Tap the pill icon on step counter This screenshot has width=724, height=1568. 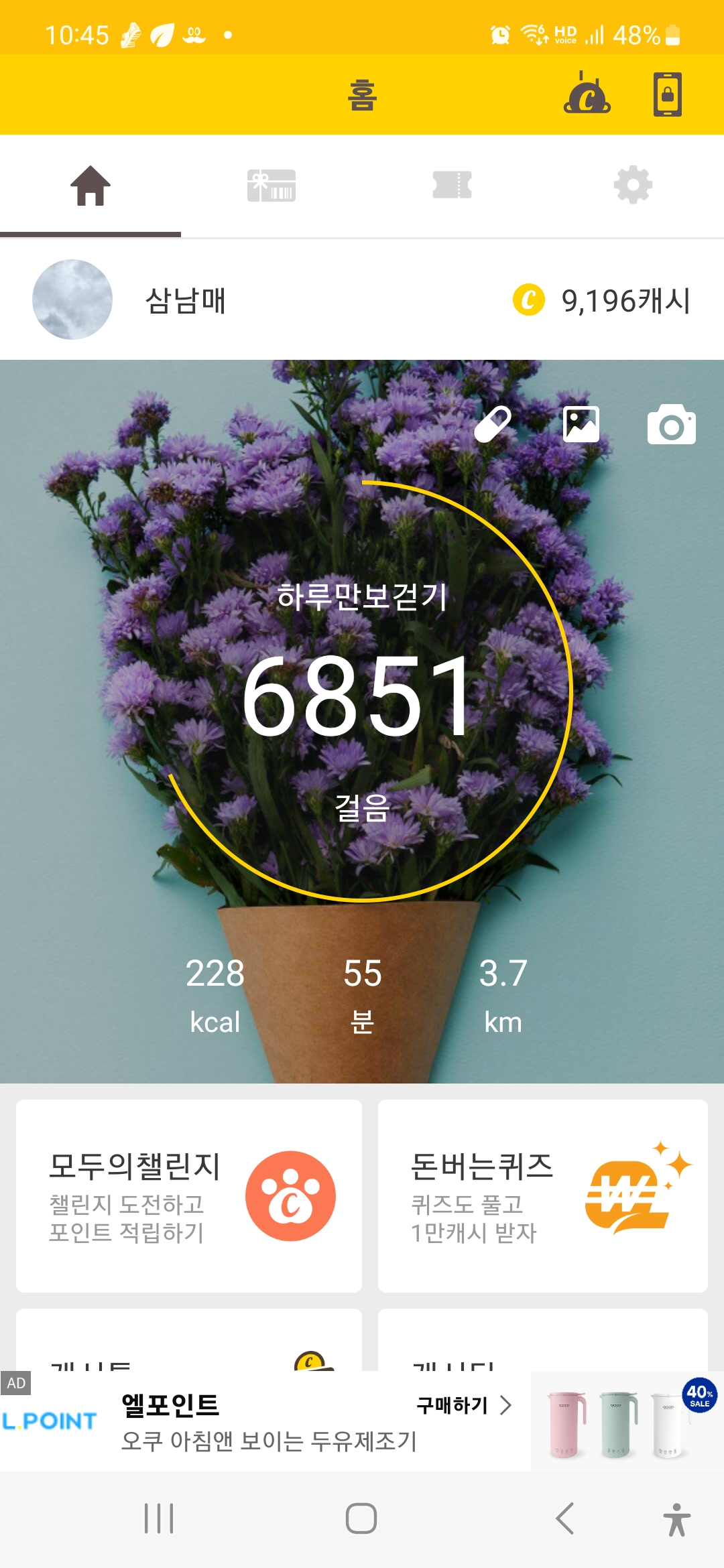(x=493, y=424)
